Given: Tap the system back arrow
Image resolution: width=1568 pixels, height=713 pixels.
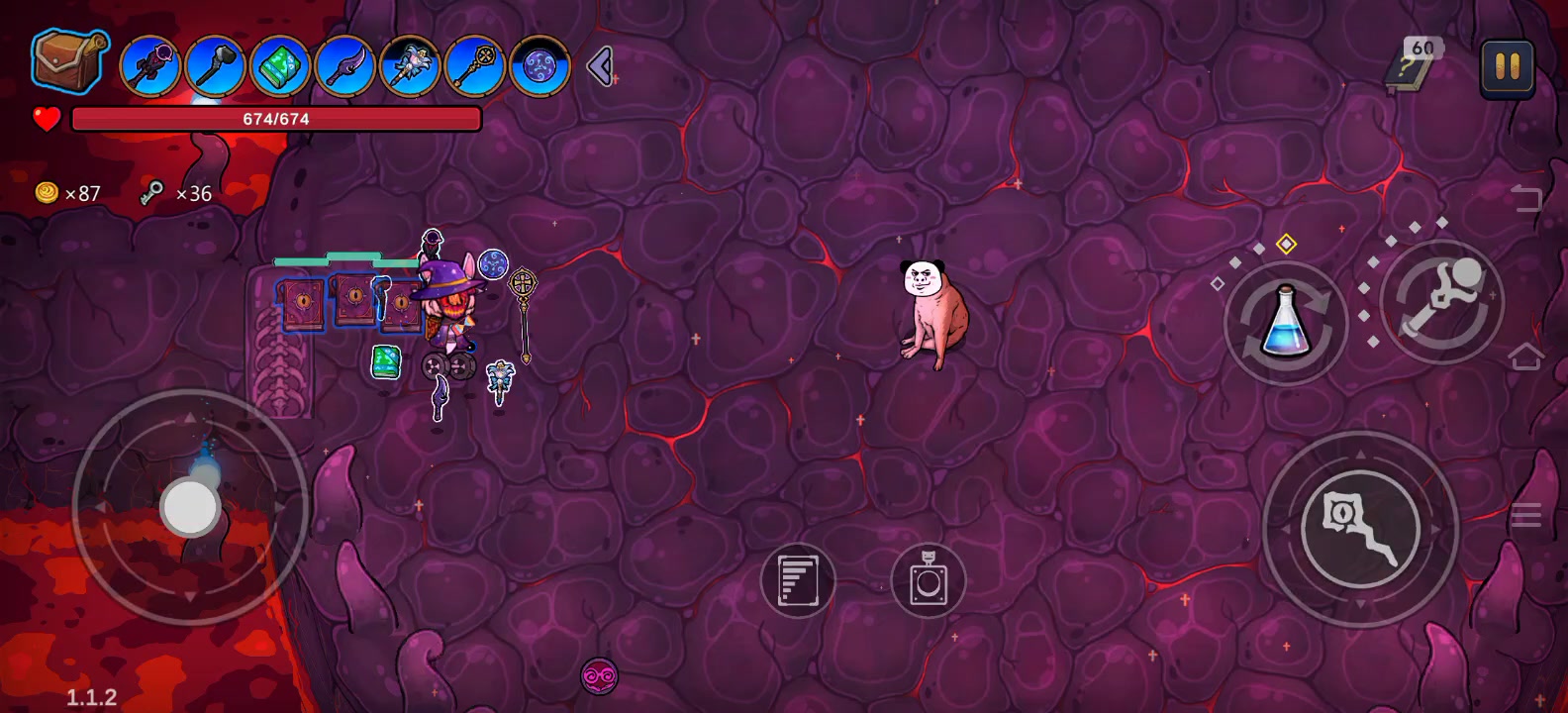Looking at the screenshot, I should click(x=1525, y=198).
